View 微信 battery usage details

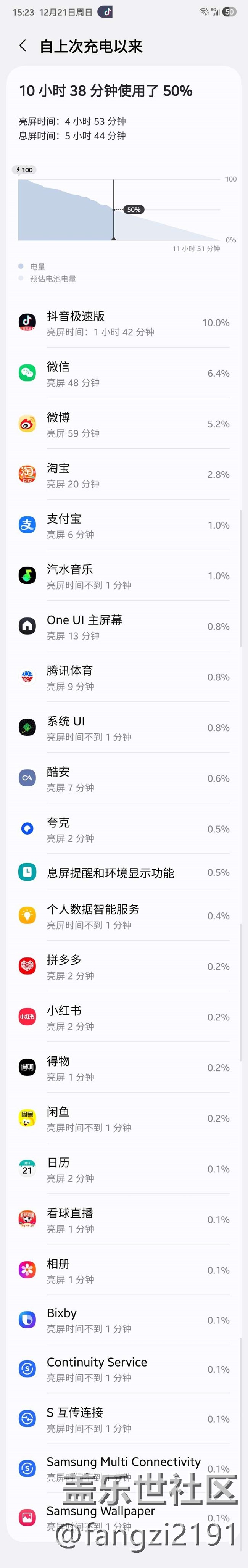pyautogui.click(x=124, y=374)
